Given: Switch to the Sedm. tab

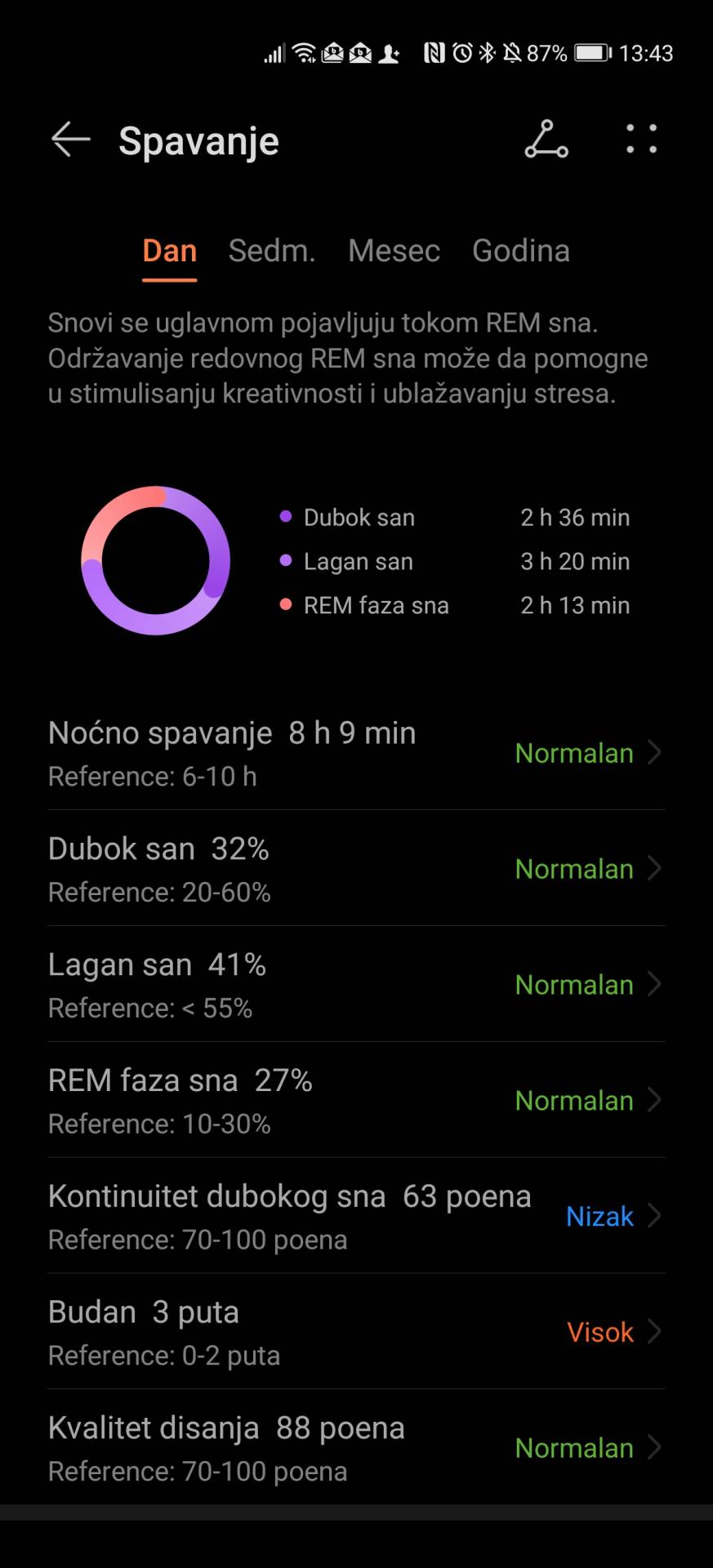Looking at the screenshot, I should 272,251.
